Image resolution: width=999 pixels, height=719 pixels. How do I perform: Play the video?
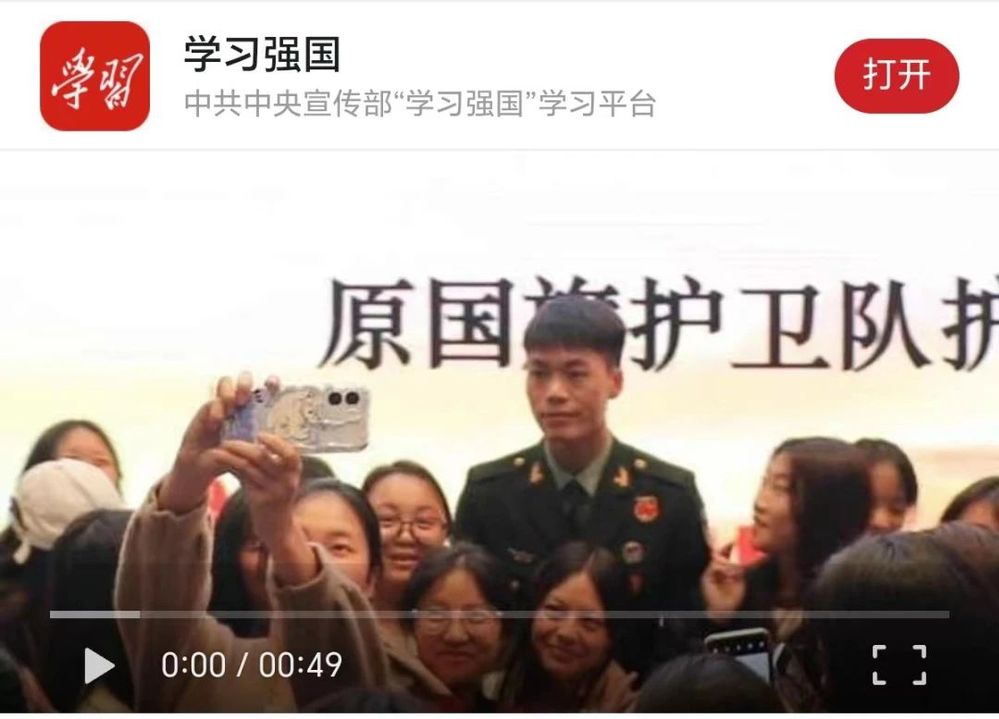tap(98, 665)
